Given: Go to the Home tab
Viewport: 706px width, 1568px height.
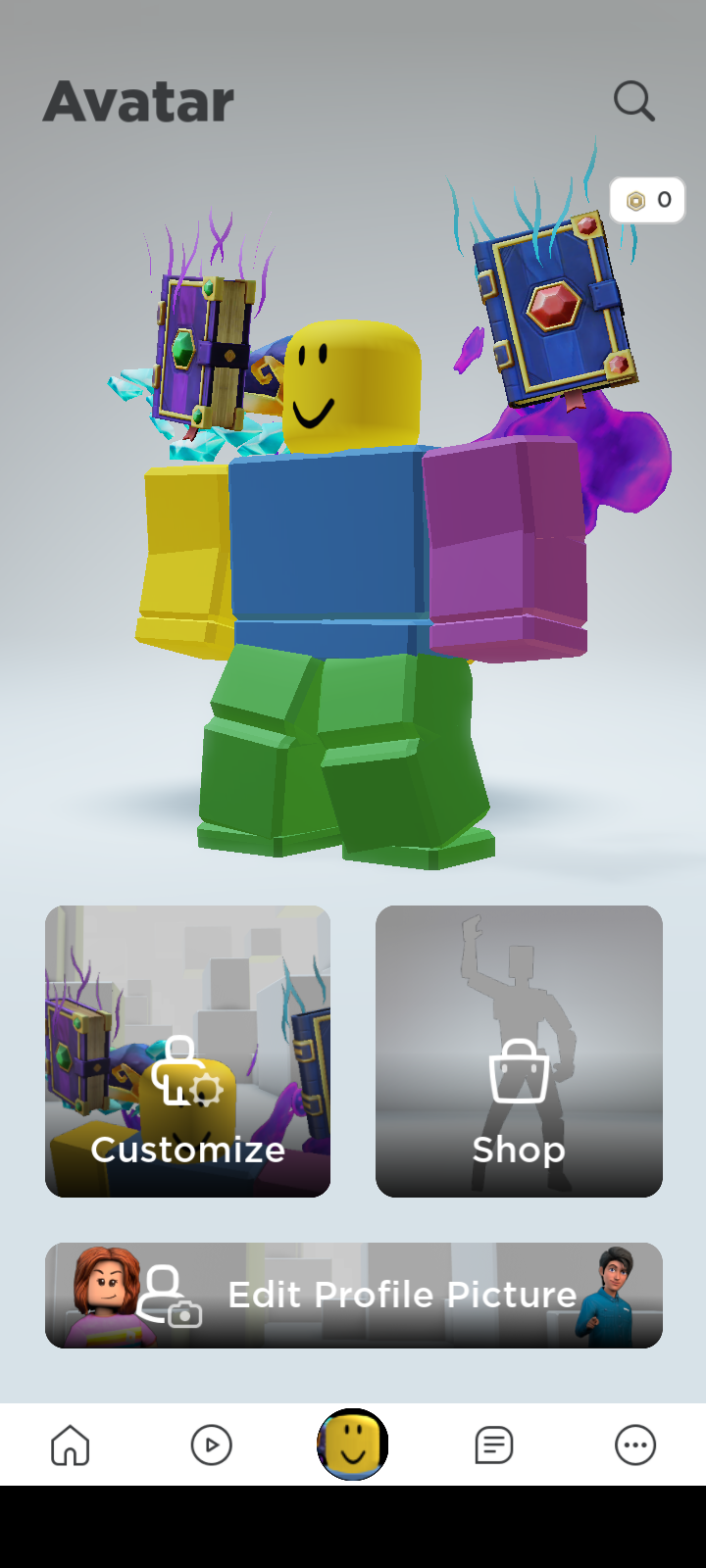Looking at the screenshot, I should tap(71, 1445).
